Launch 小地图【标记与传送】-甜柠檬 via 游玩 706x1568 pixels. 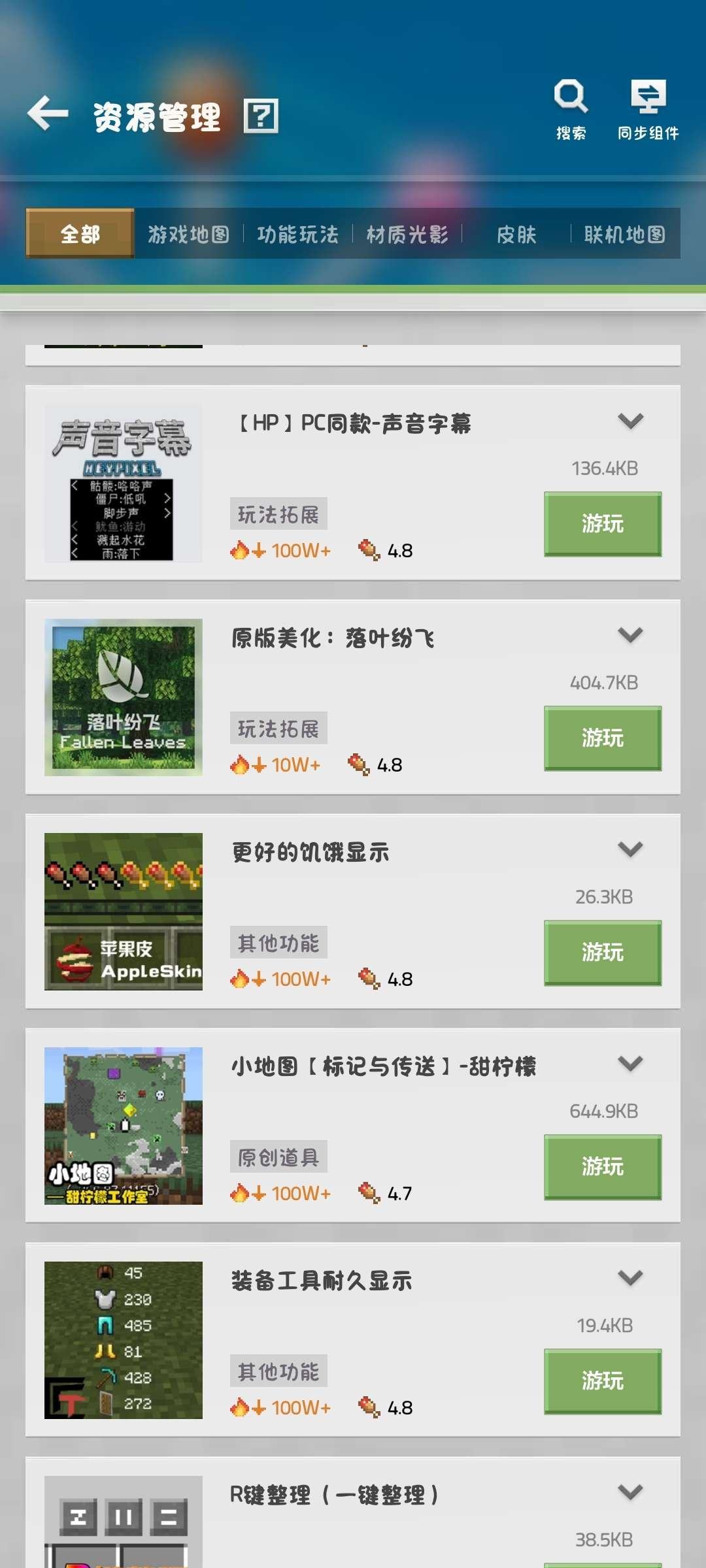coord(601,1167)
